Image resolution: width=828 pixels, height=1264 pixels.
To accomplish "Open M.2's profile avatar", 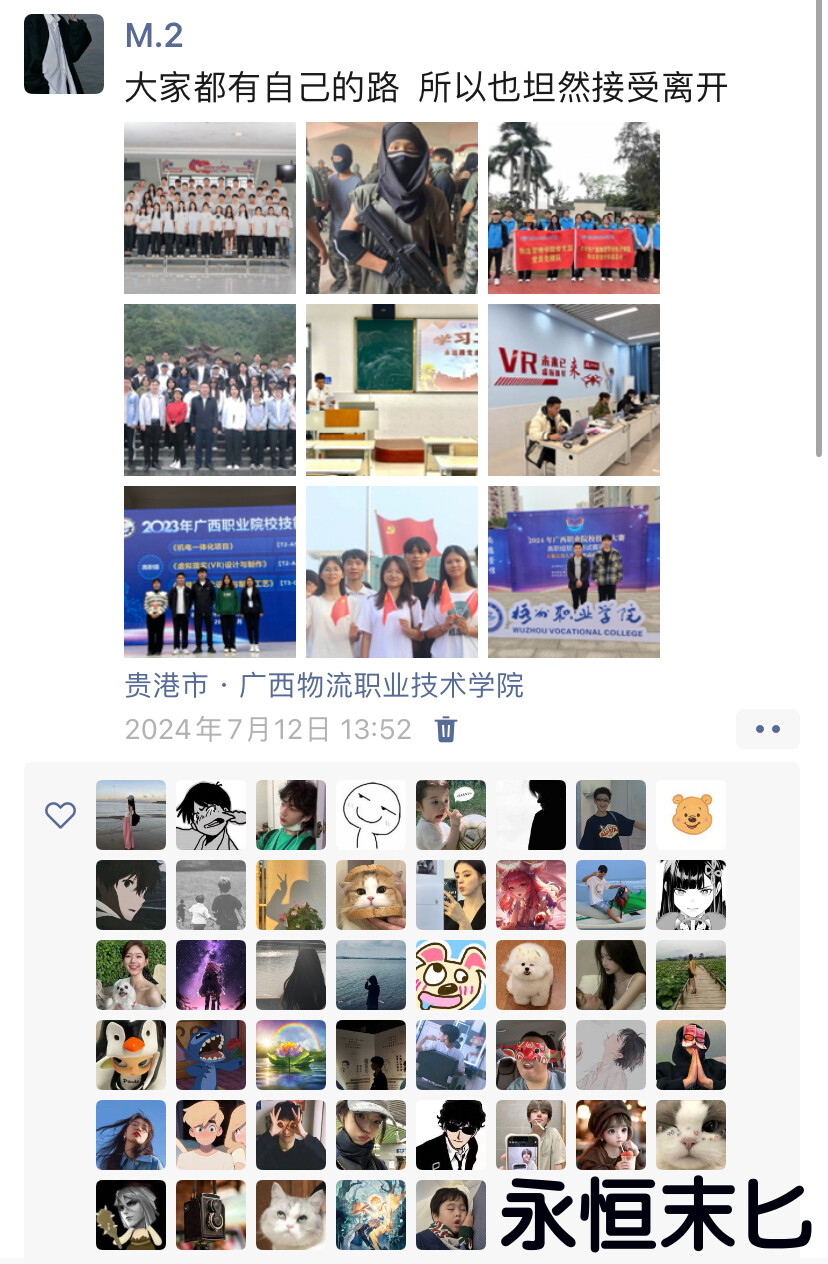I will (x=64, y=54).
